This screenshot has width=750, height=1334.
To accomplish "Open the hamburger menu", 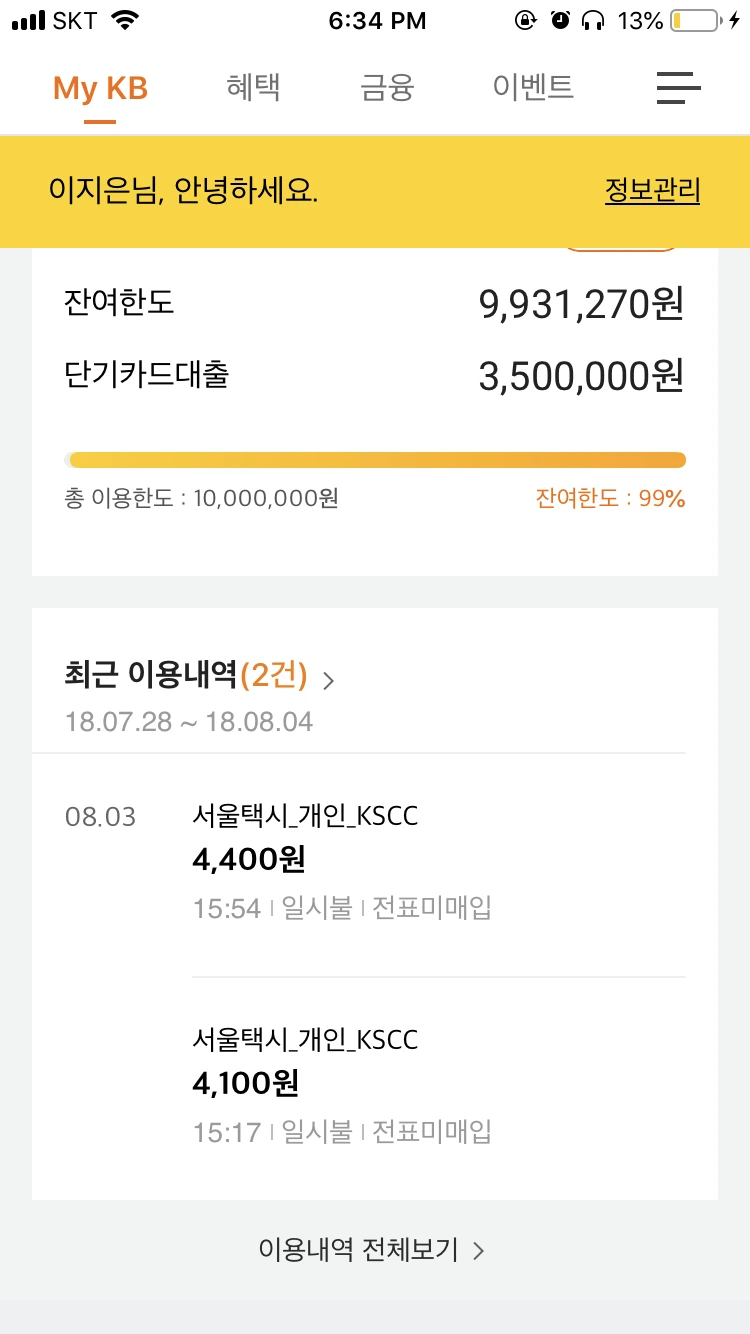I will pos(678,88).
